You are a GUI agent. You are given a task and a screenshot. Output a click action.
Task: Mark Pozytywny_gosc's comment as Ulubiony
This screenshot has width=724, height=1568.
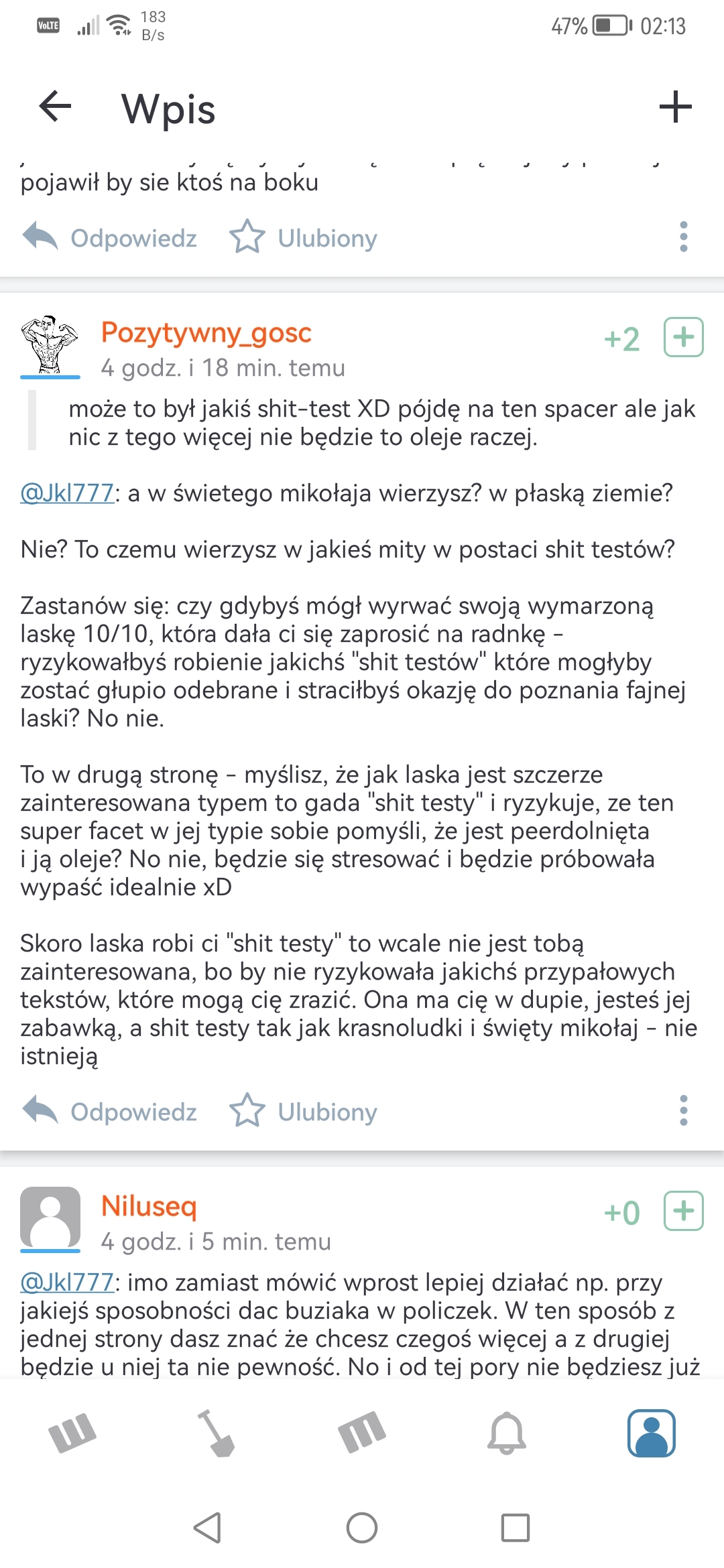[x=304, y=1112]
